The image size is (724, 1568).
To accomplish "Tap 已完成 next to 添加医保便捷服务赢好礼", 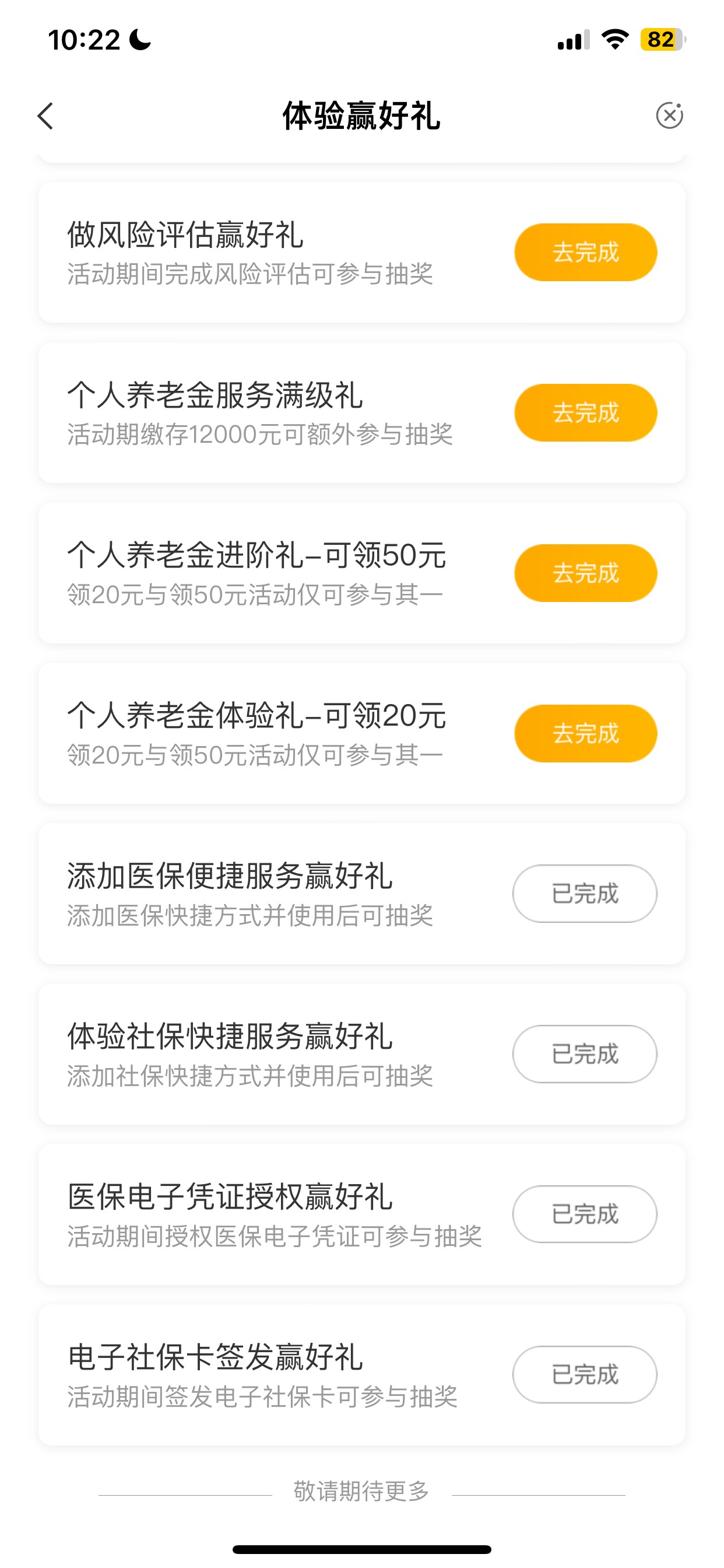I will pos(585,894).
